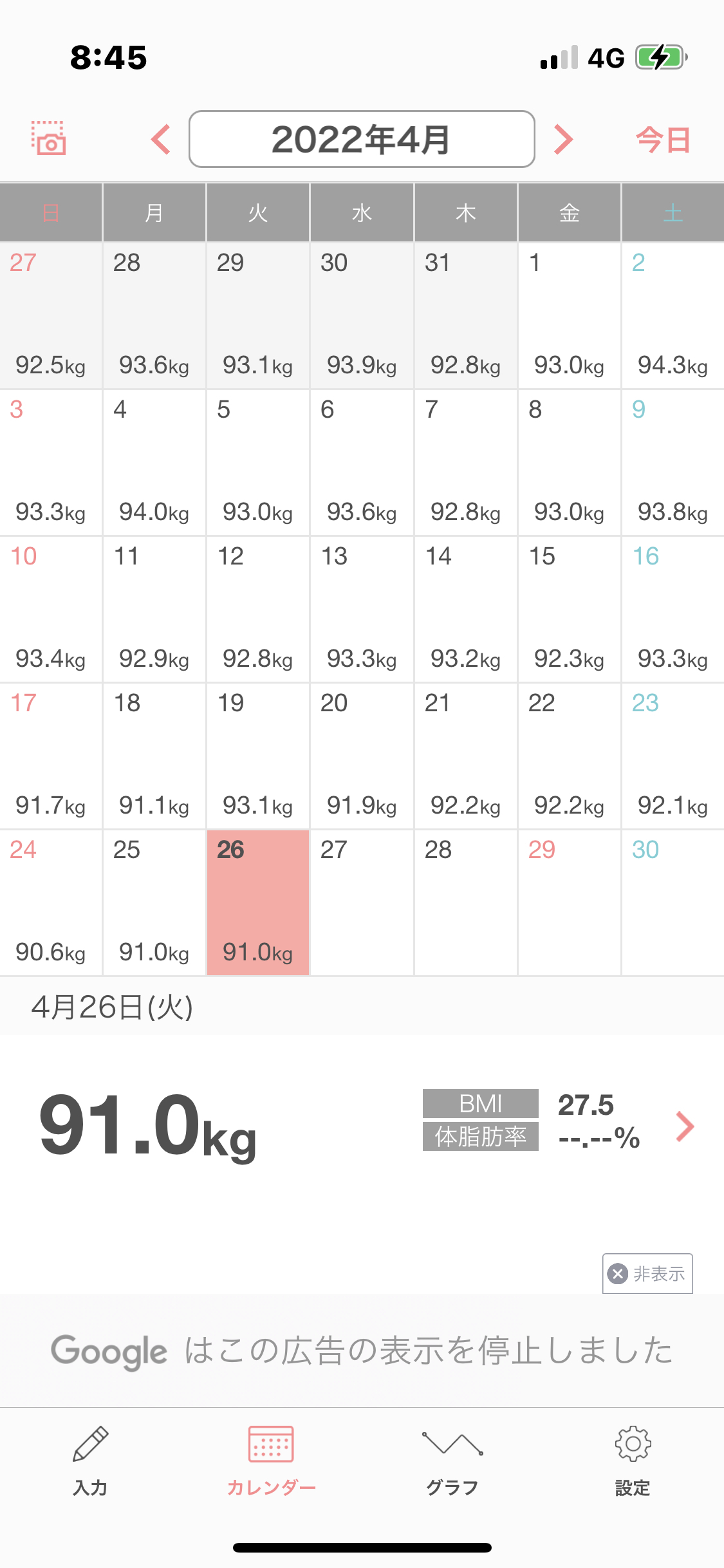The width and height of the screenshot is (724, 1568).
Task: Select April 24 with 90.6kg
Action: click(x=51, y=902)
